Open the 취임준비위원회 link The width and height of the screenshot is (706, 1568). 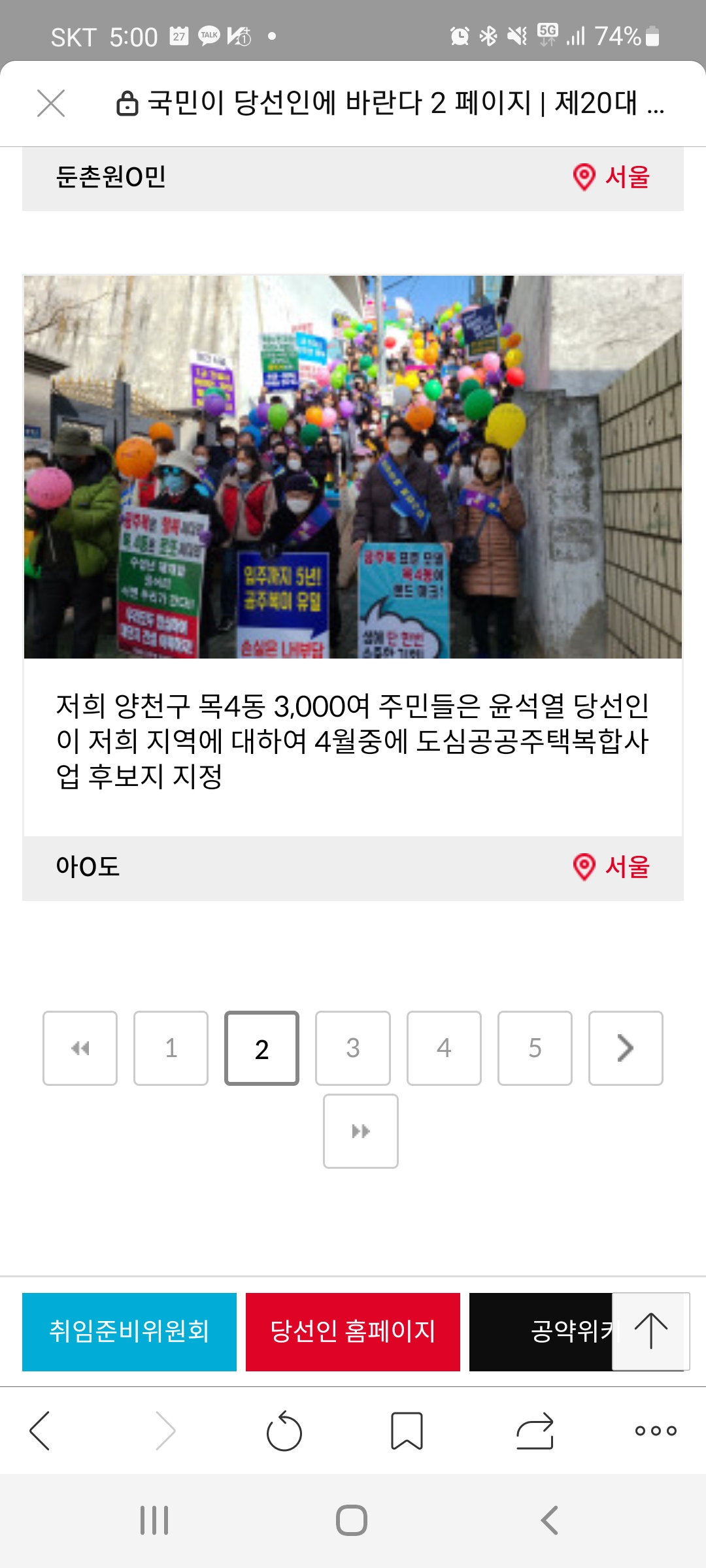pos(129,1331)
